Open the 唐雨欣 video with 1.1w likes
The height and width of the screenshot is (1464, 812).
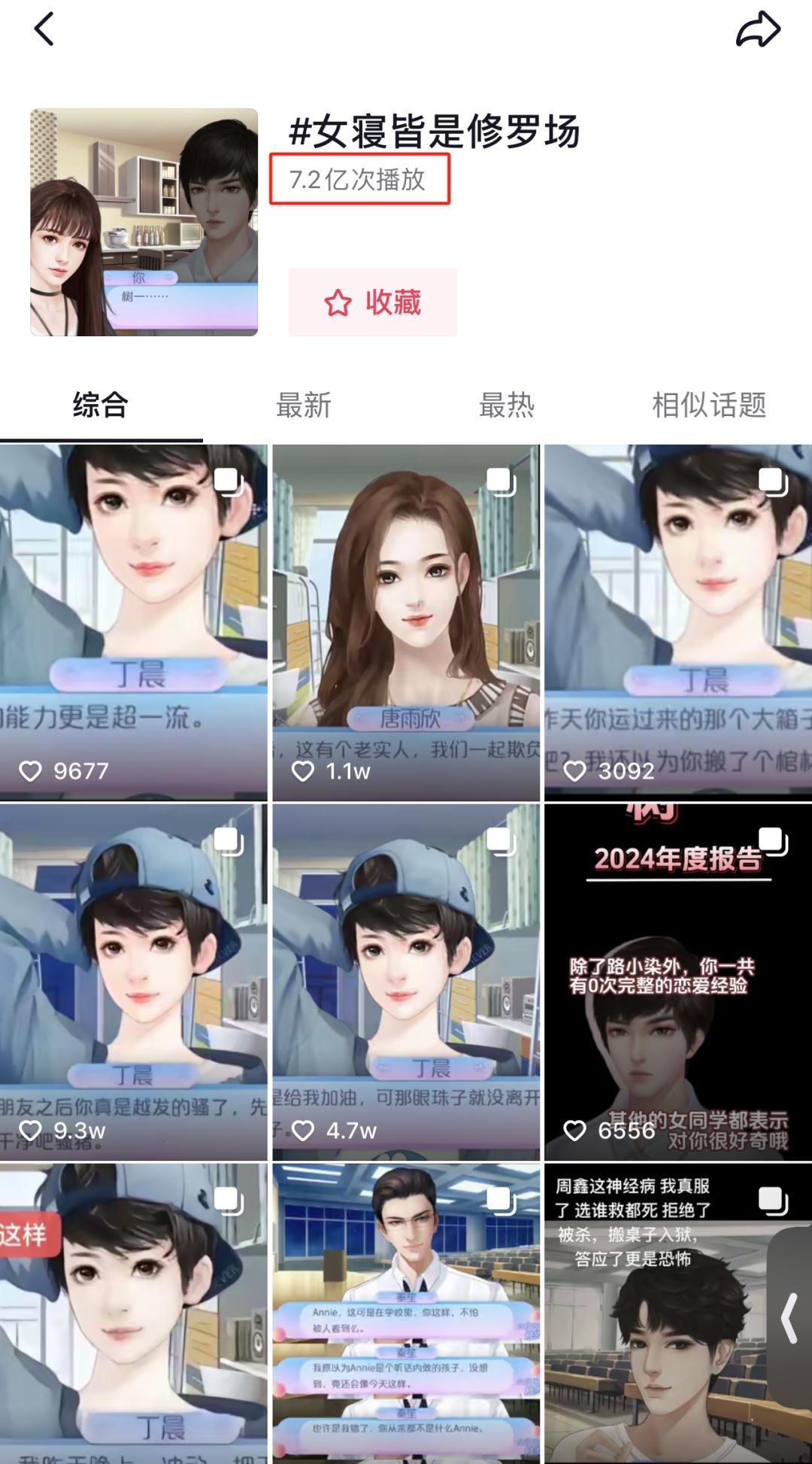[x=406, y=621]
